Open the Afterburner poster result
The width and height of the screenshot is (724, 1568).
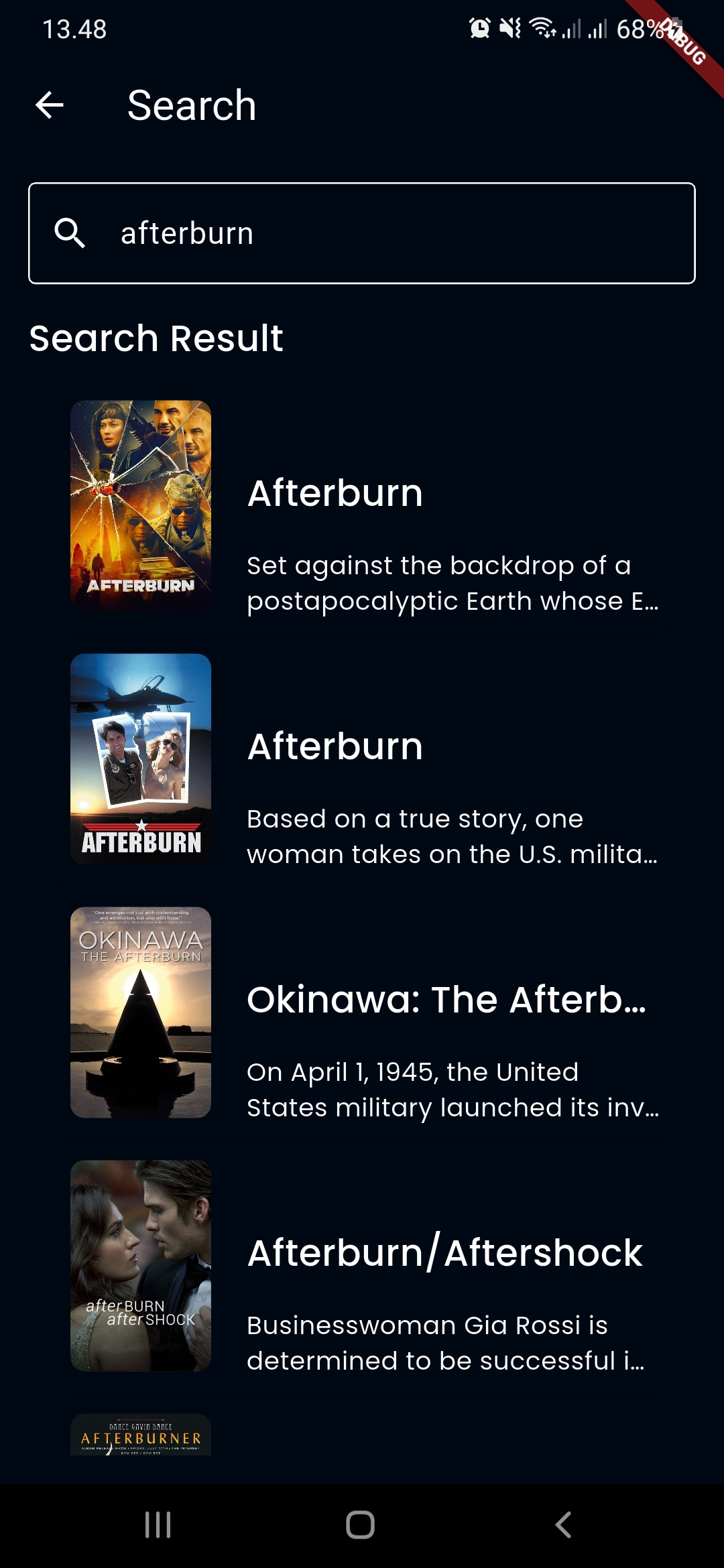pos(141,1435)
